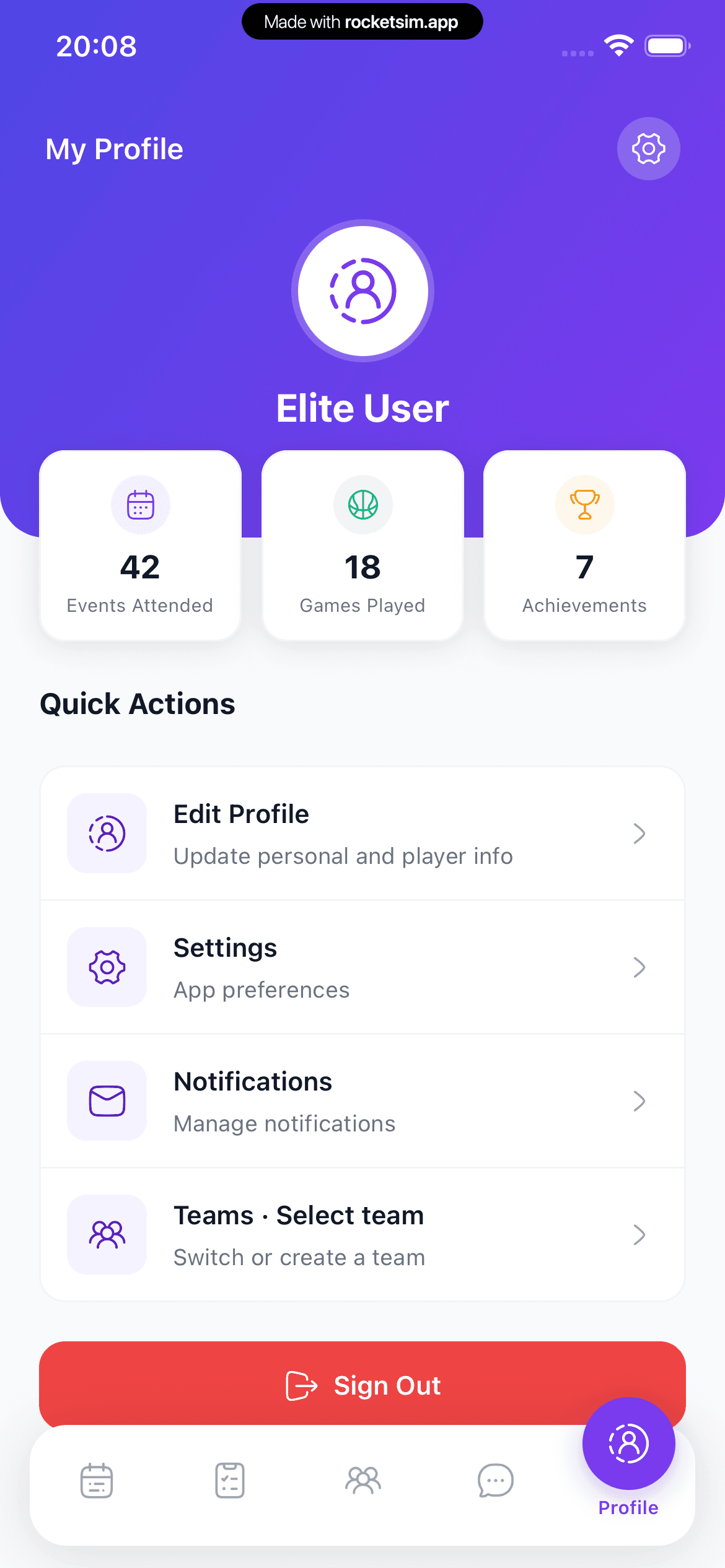
Task: Open the Achievements card
Action: coord(584,545)
